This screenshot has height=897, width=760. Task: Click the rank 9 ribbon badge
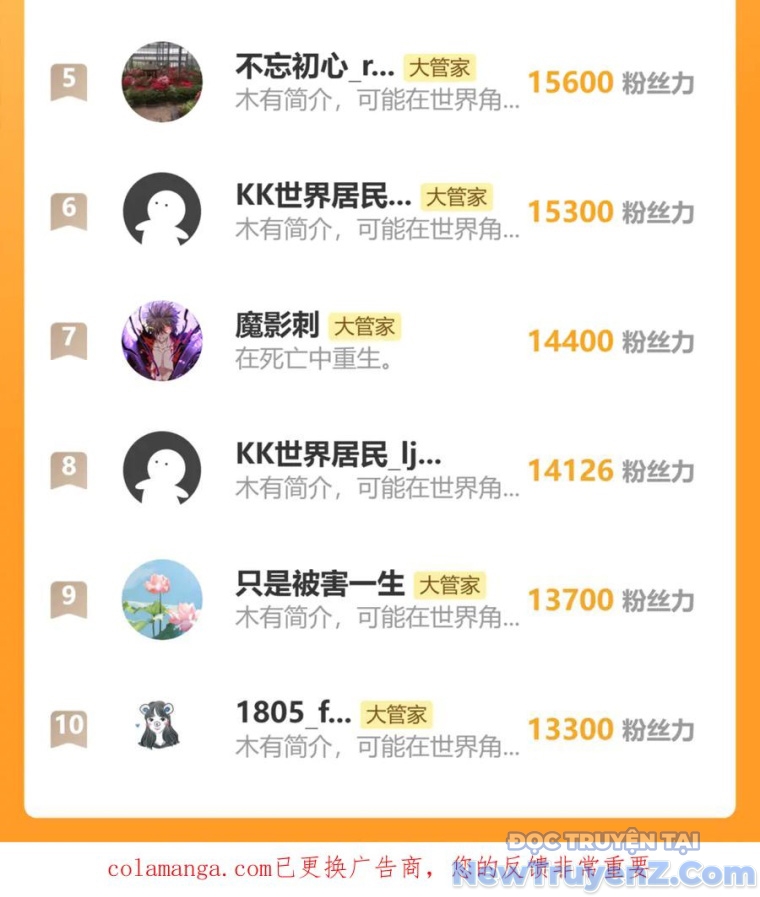click(x=68, y=599)
